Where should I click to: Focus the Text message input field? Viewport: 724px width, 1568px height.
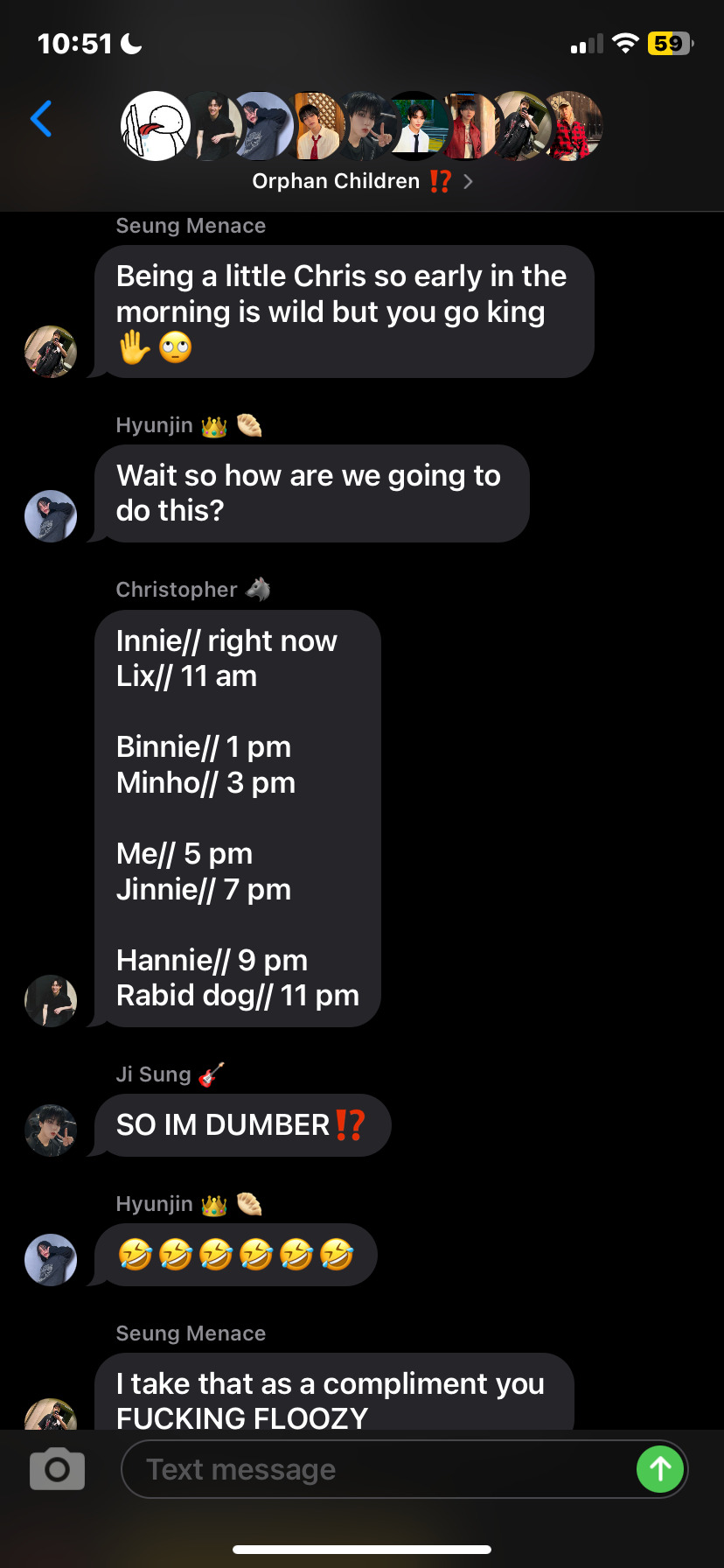376,1469
